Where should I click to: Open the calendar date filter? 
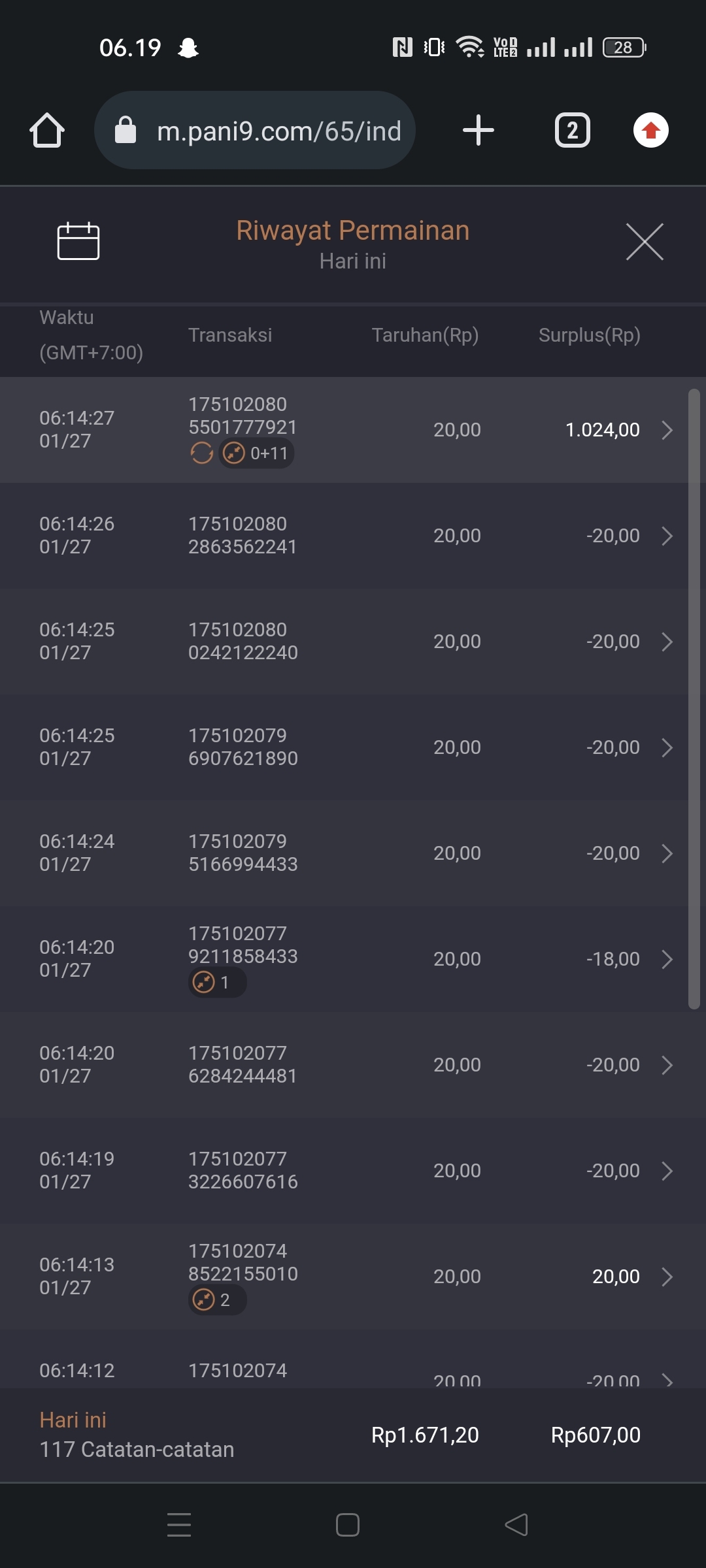coord(78,242)
